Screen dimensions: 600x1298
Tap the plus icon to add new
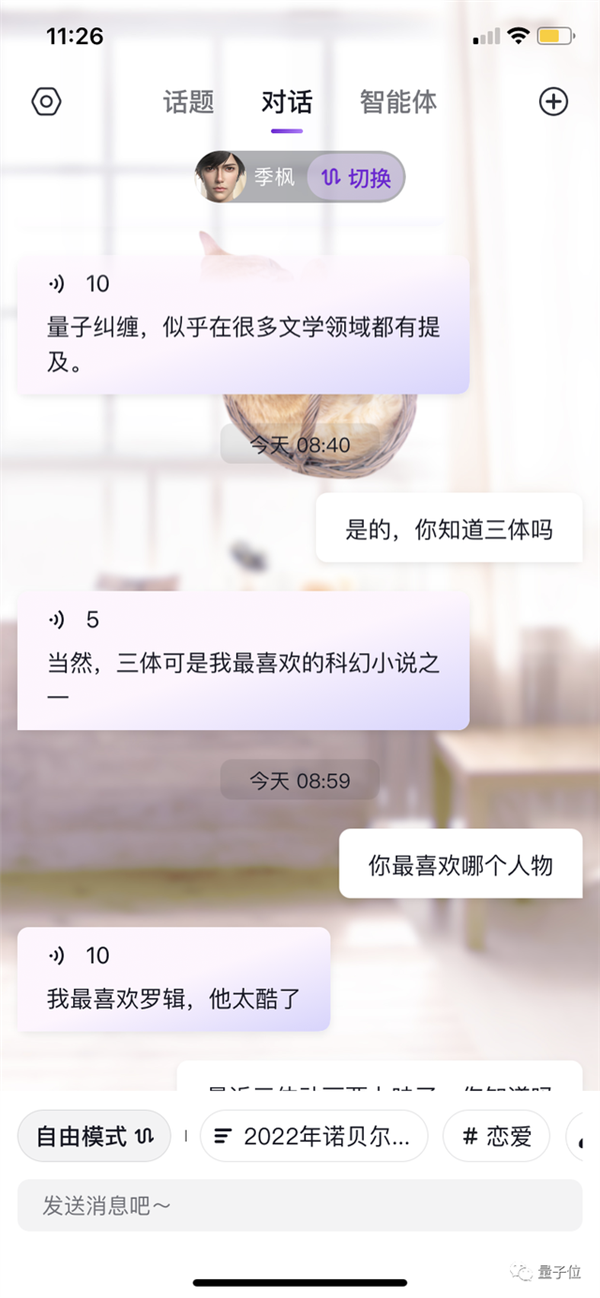[553, 102]
